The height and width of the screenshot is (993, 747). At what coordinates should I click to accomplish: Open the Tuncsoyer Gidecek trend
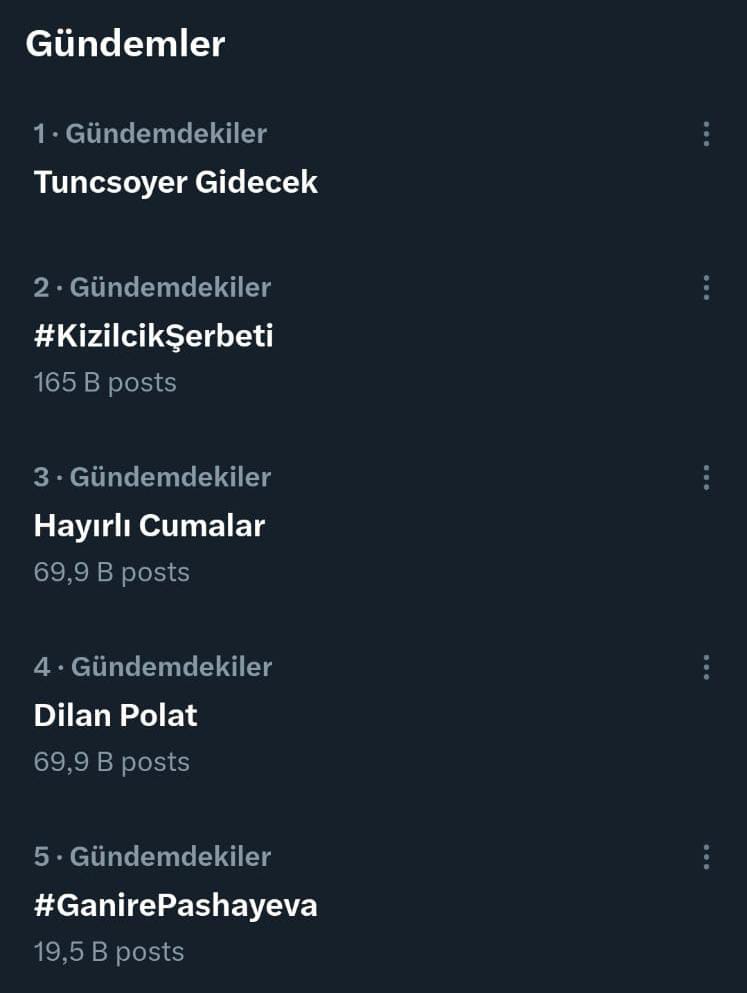(x=176, y=182)
